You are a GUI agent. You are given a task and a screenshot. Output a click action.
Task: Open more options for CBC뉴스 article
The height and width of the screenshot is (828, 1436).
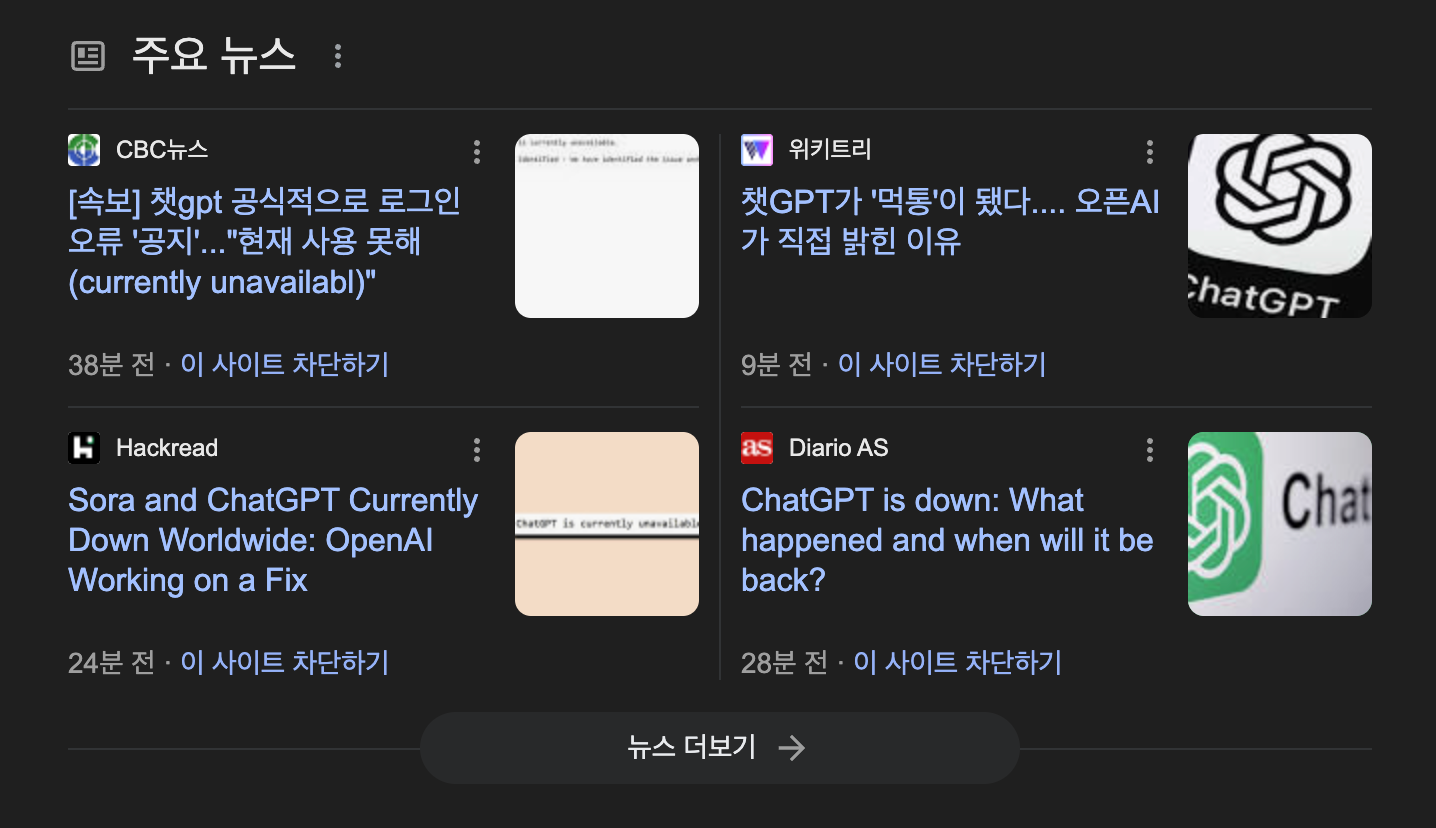(477, 152)
